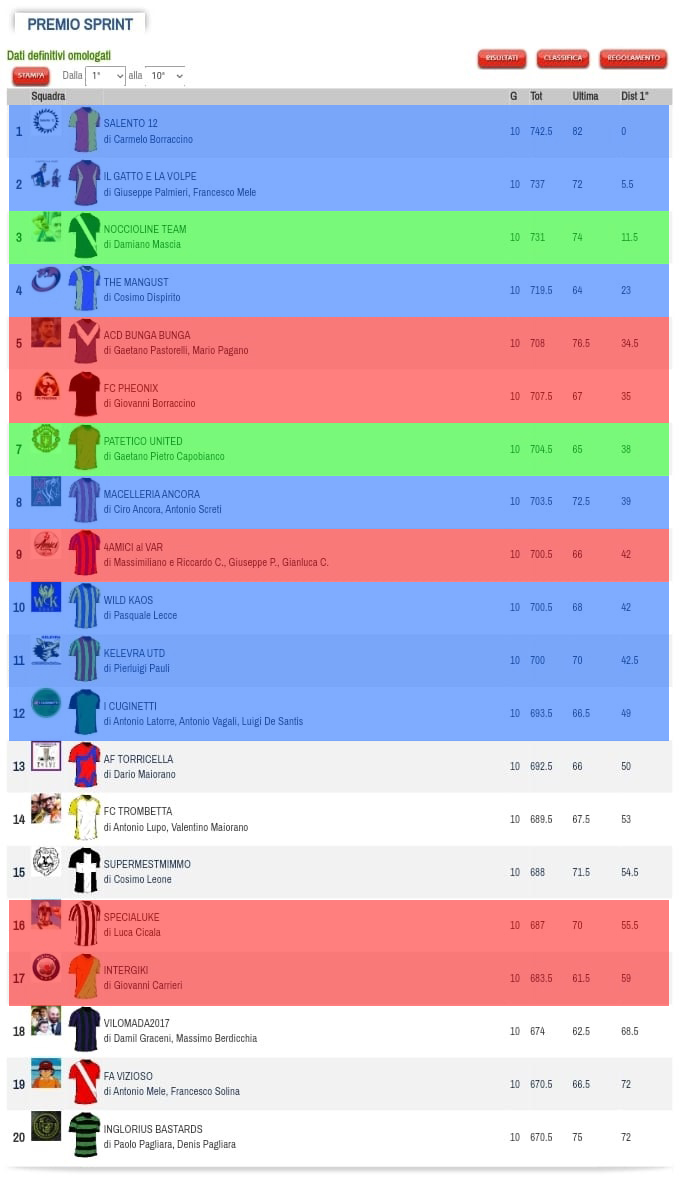Image resolution: width=687 pixels, height=1182 pixels.
Task: Open the SALENTO 12 team
Action: coord(130,123)
